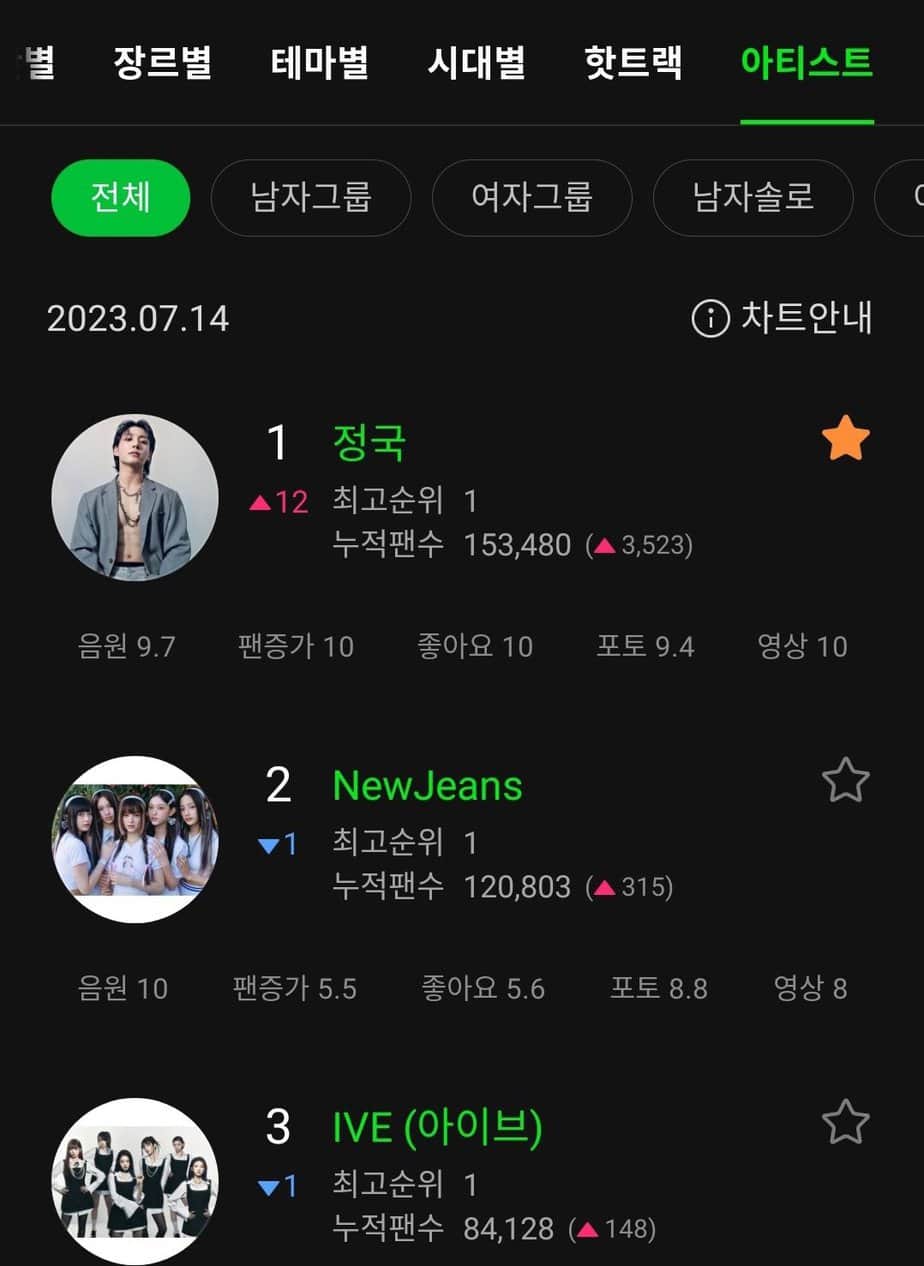Viewport: 924px width, 1266px height.
Task: Open the IVE (아이브) group photo
Action: 135,1181
